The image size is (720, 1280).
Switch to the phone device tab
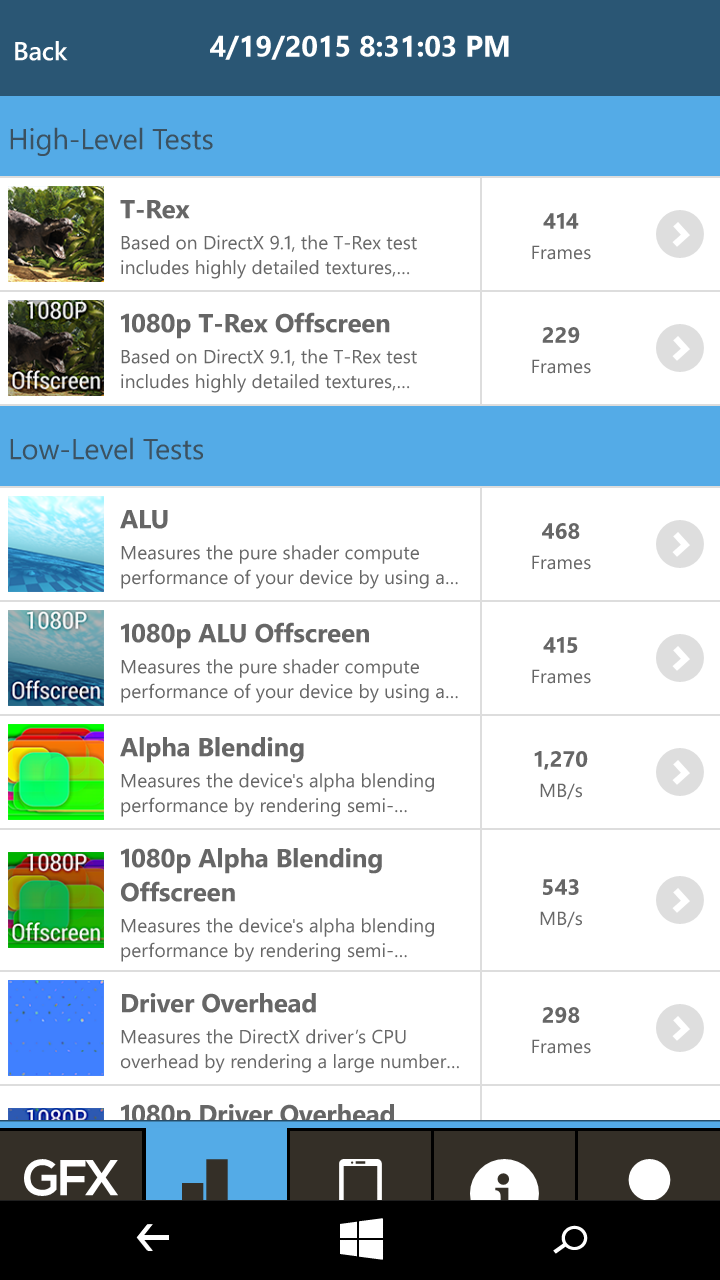pyautogui.click(x=360, y=1168)
